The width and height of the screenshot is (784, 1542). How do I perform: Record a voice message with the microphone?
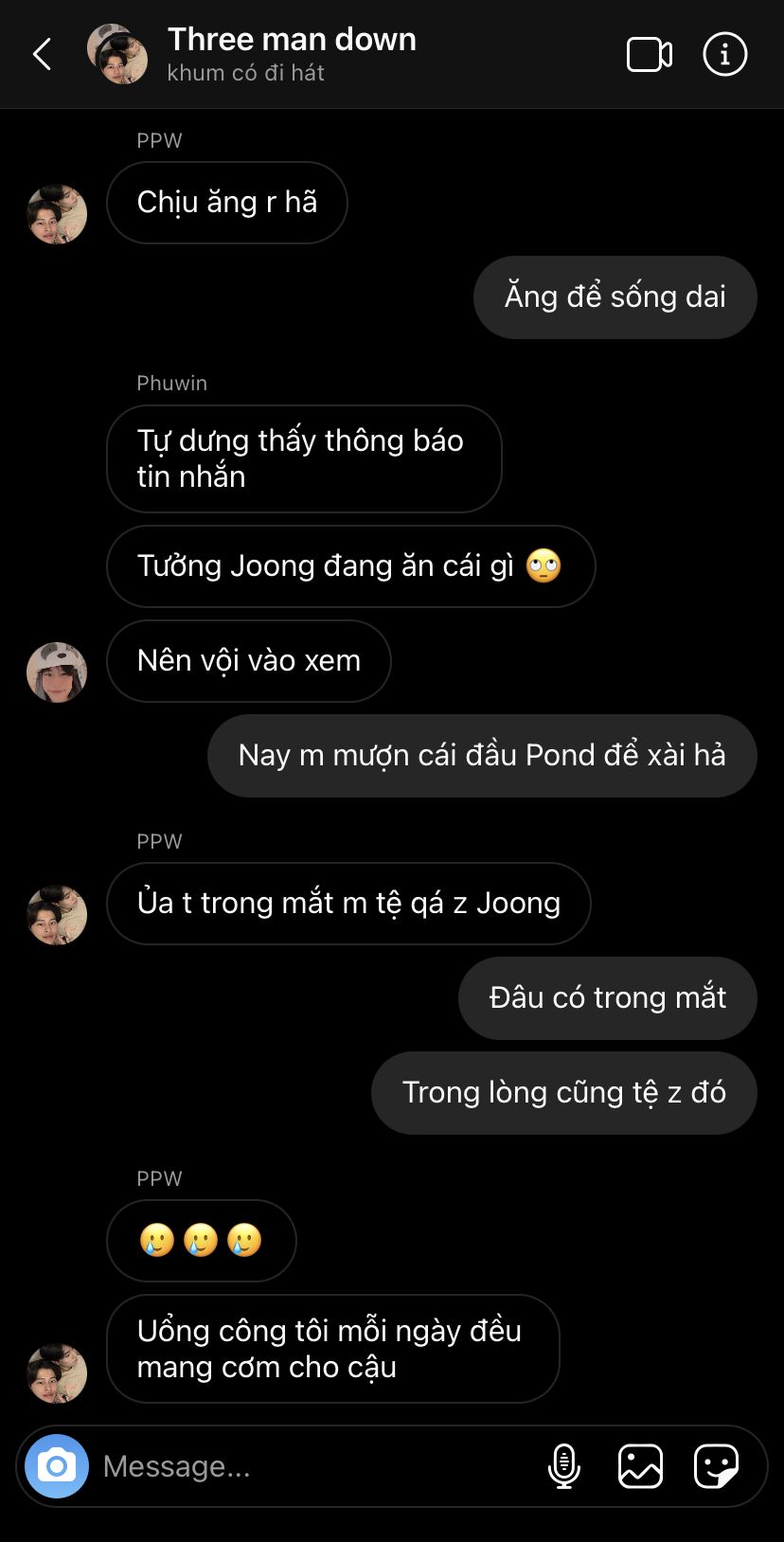coord(564,1466)
